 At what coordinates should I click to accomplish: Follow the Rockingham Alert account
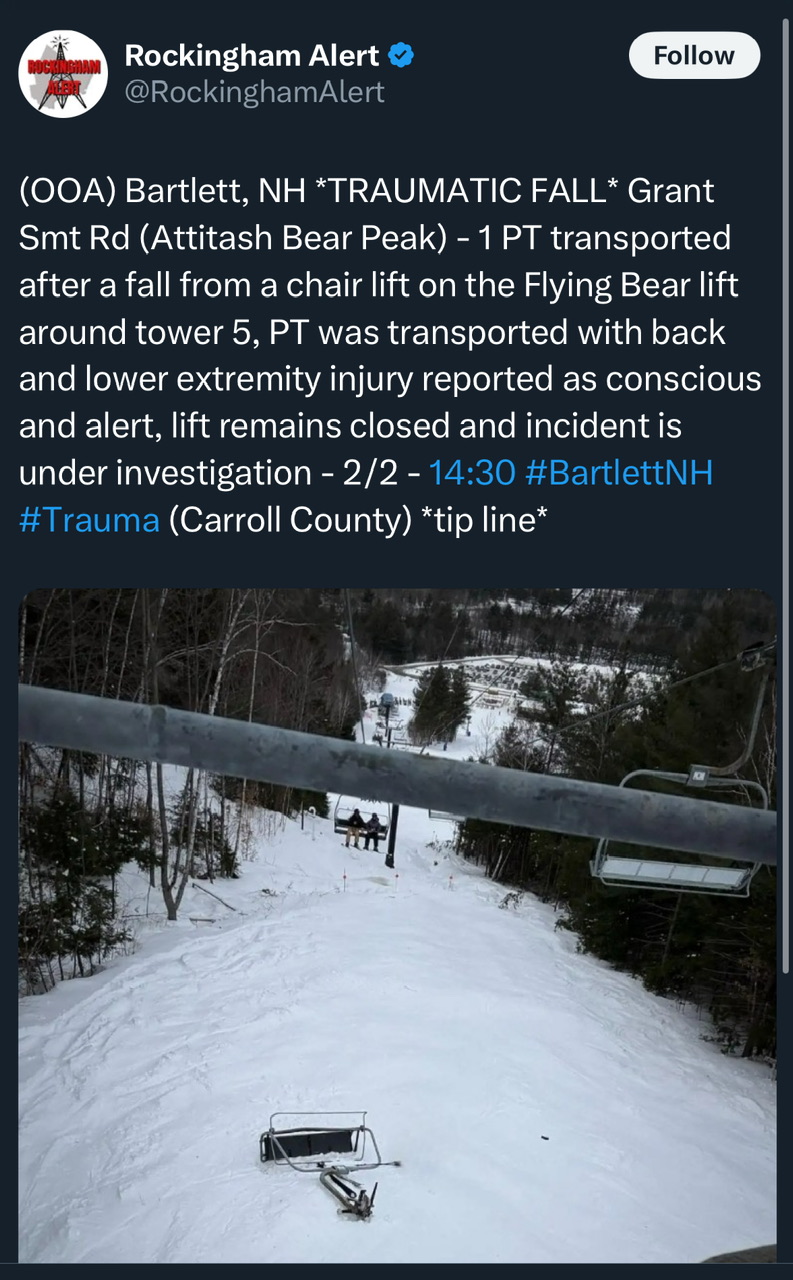coord(694,55)
